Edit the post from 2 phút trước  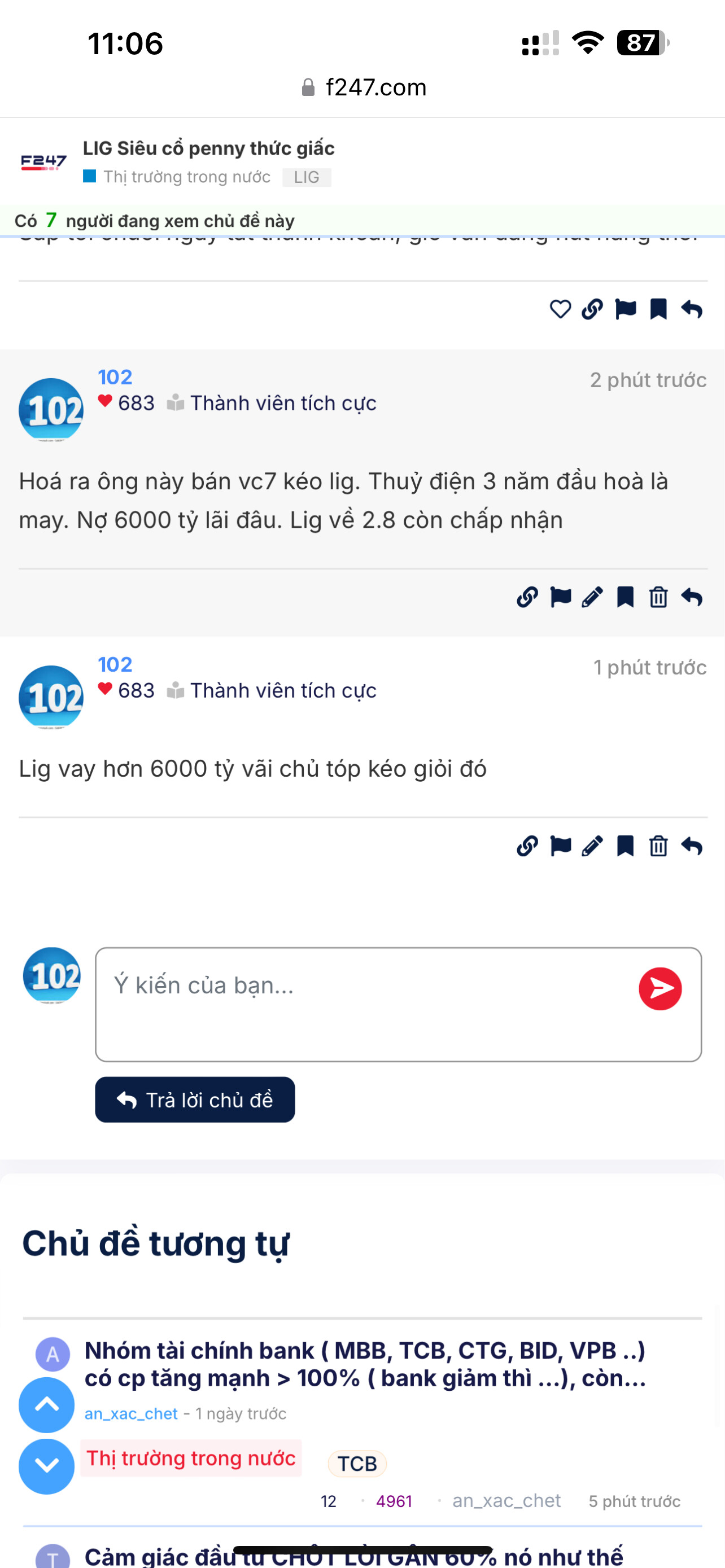592,597
